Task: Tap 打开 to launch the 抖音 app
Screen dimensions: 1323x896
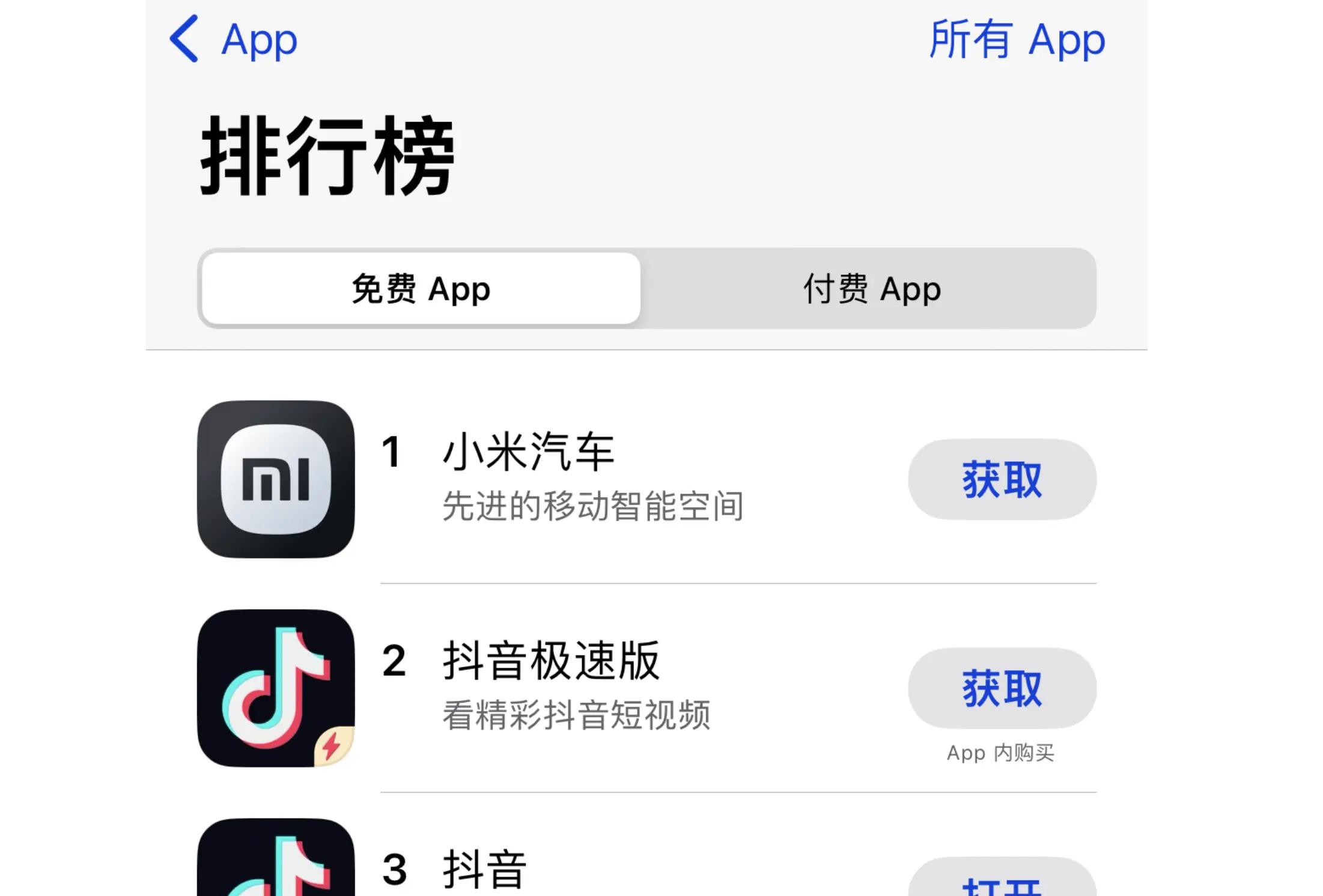Action: (1002, 884)
